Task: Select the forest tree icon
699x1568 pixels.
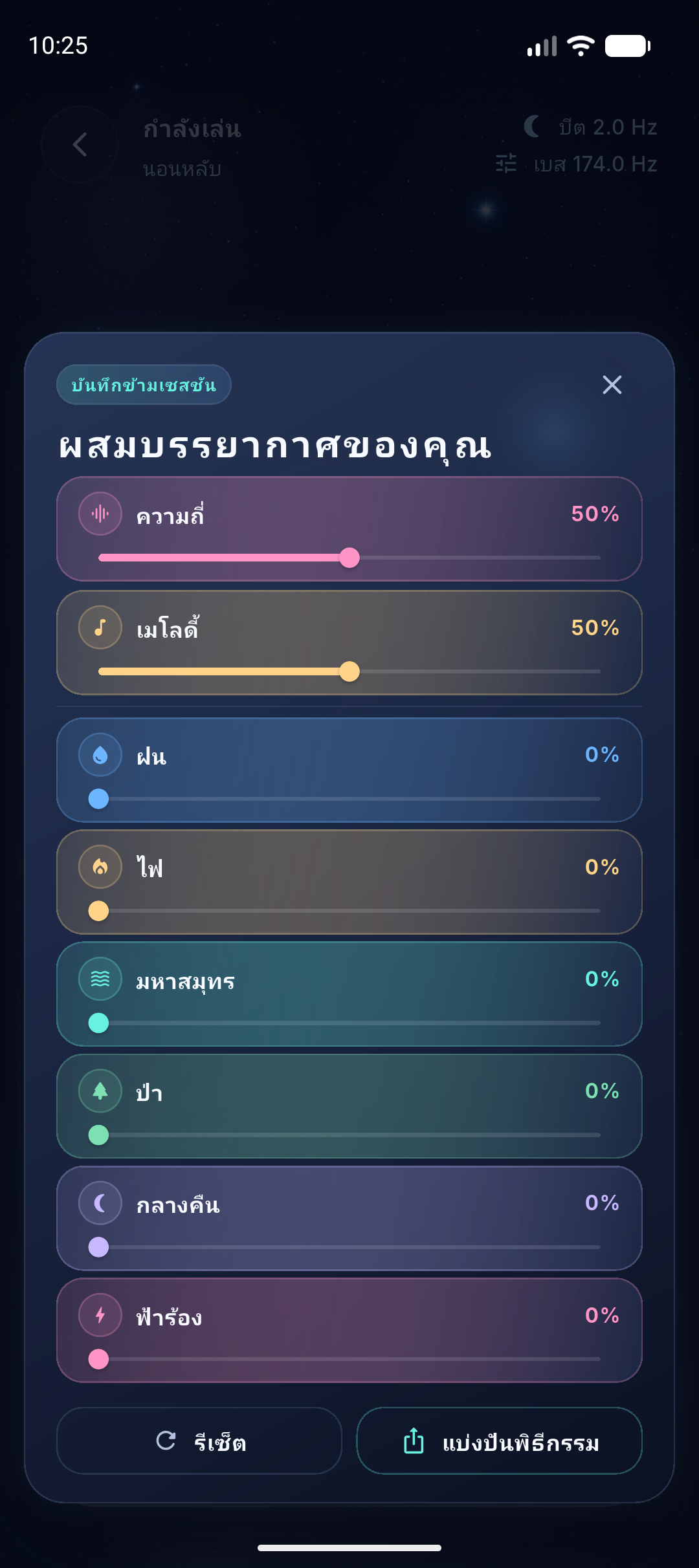Action: pyautogui.click(x=99, y=1091)
